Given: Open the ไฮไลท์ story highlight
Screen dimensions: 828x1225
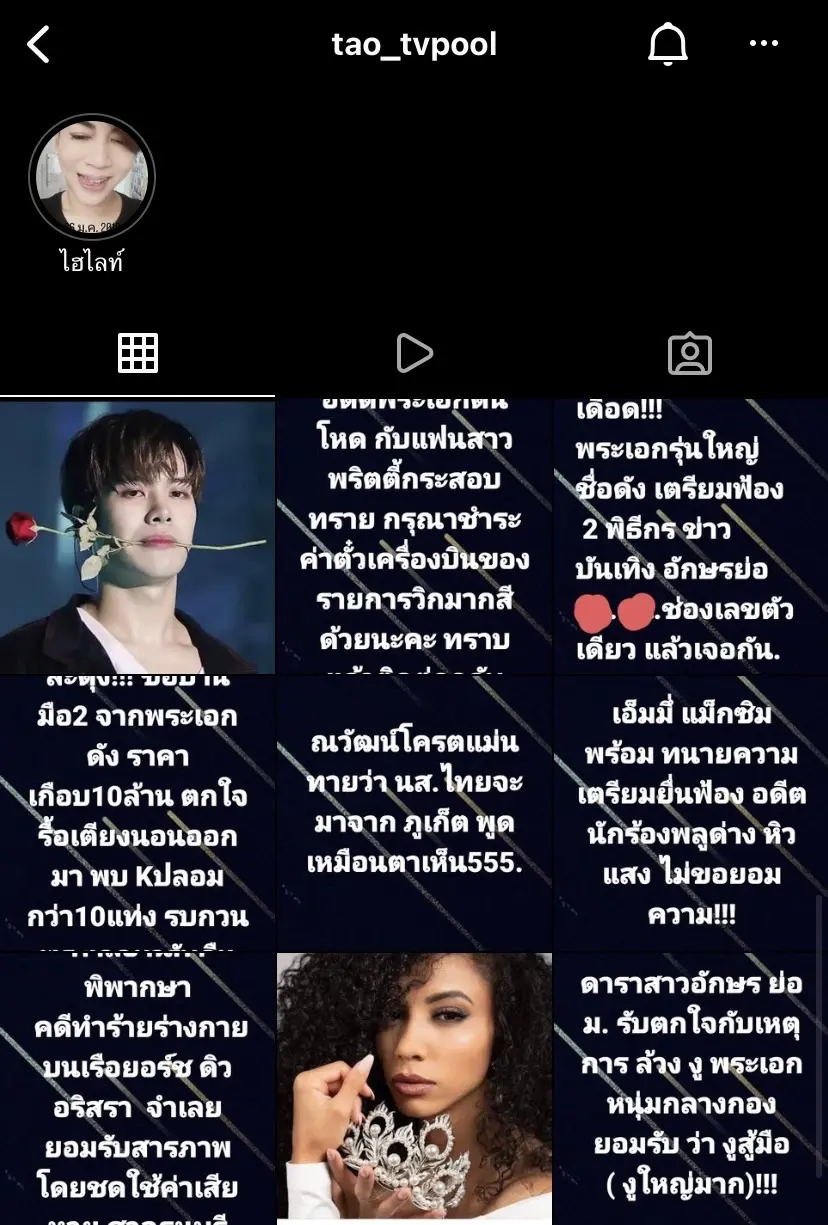Looking at the screenshot, I should [x=92, y=177].
